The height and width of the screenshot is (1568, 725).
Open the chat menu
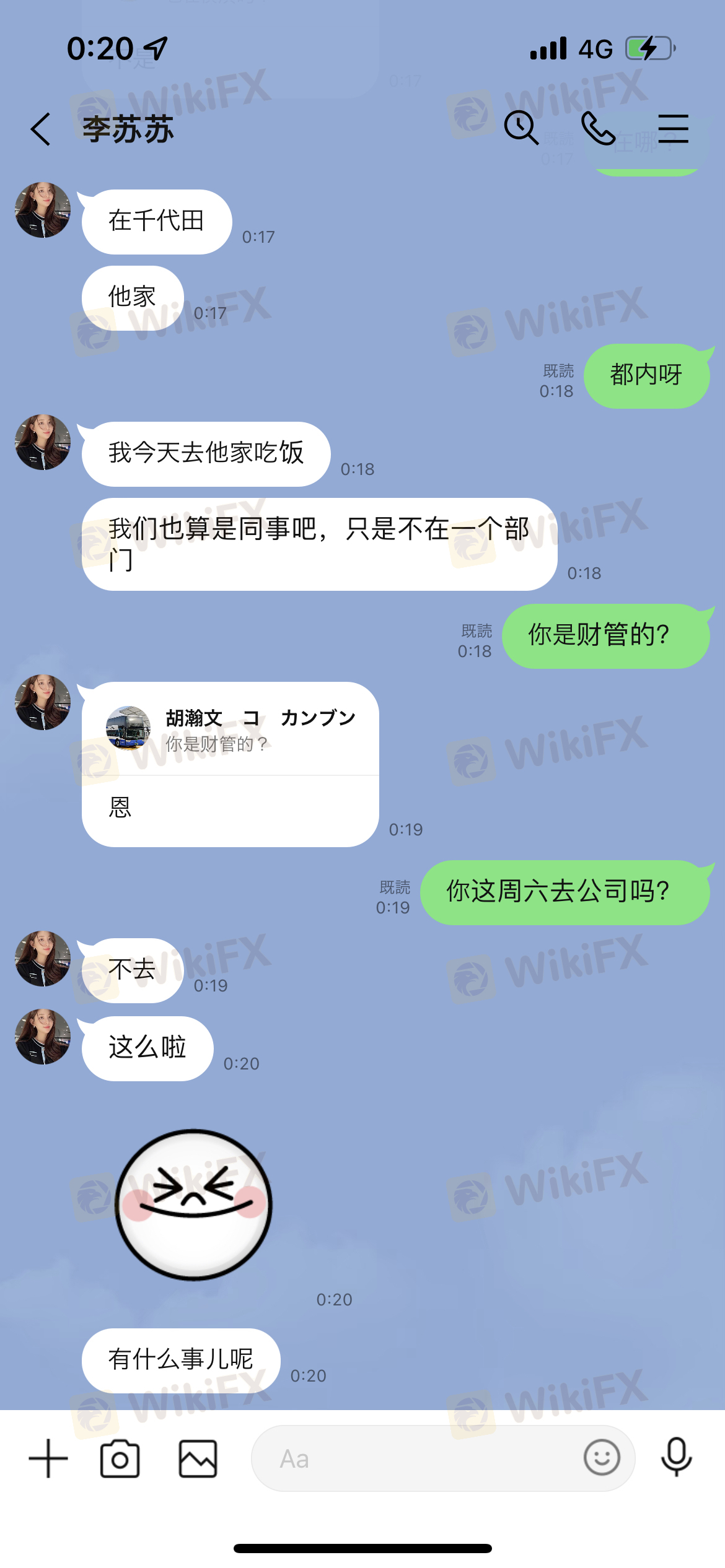pos(673,129)
